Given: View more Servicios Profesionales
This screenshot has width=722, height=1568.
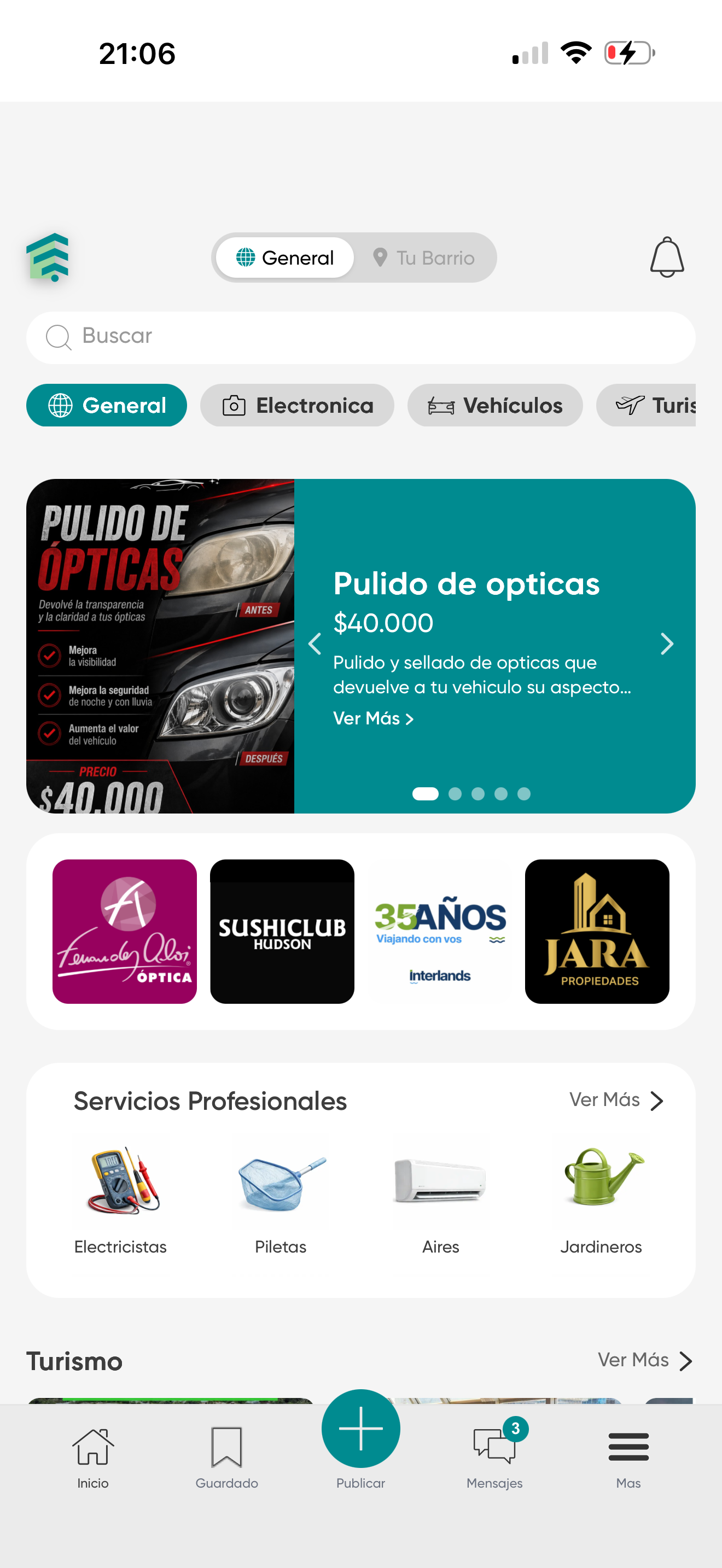Looking at the screenshot, I should tap(616, 1100).
